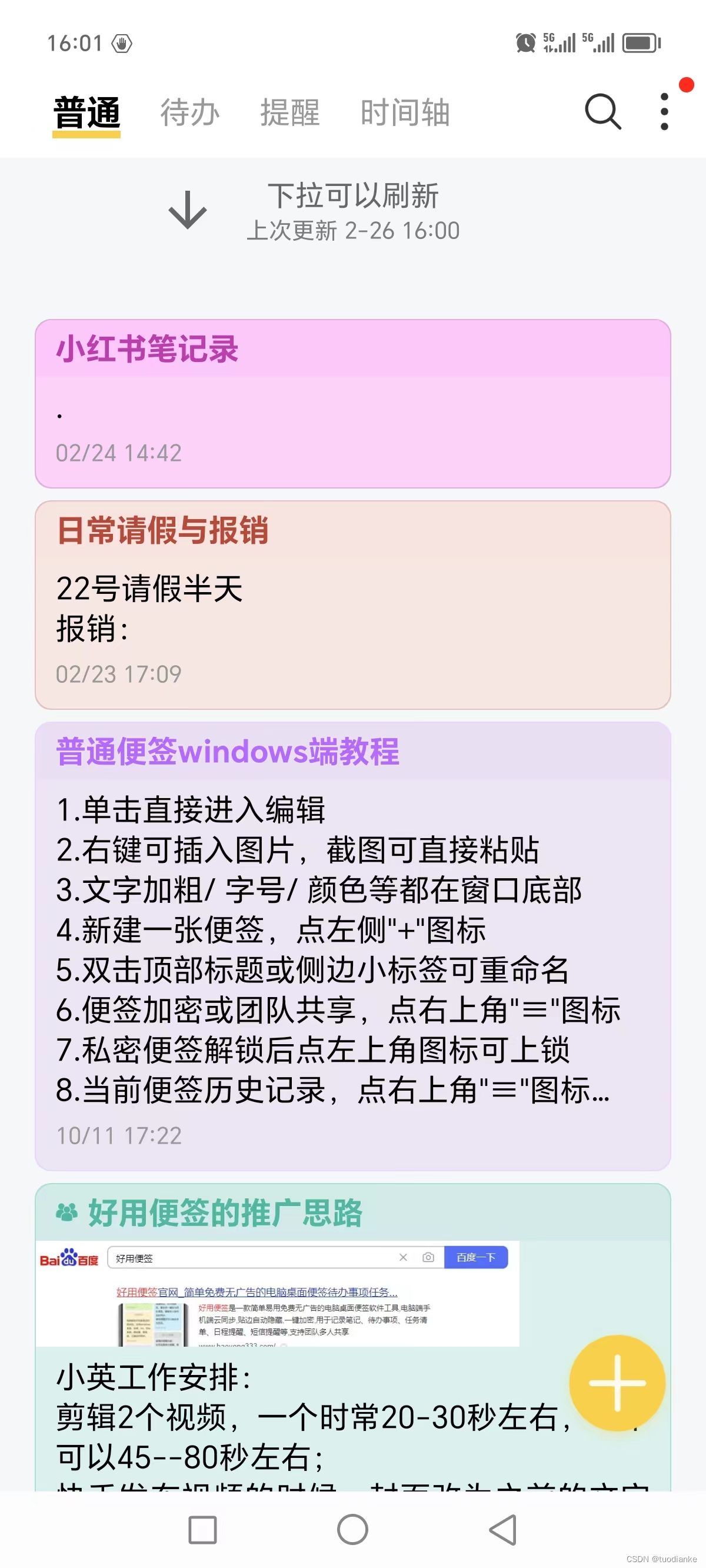
Task: Open the 普通便签windows端教程 note
Action: click(x=353, y=945)
